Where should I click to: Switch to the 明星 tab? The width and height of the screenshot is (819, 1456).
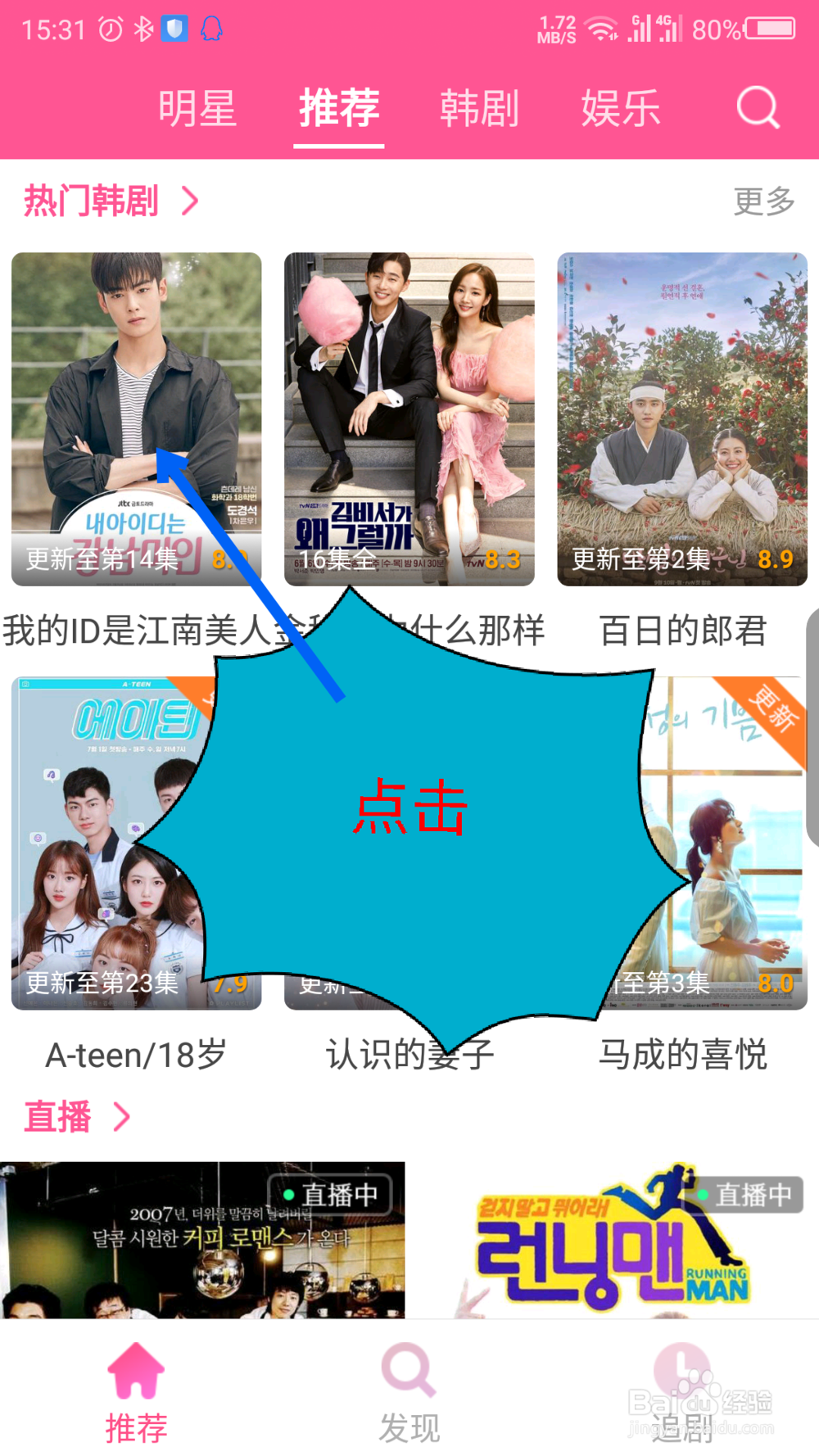coord(197,108)
